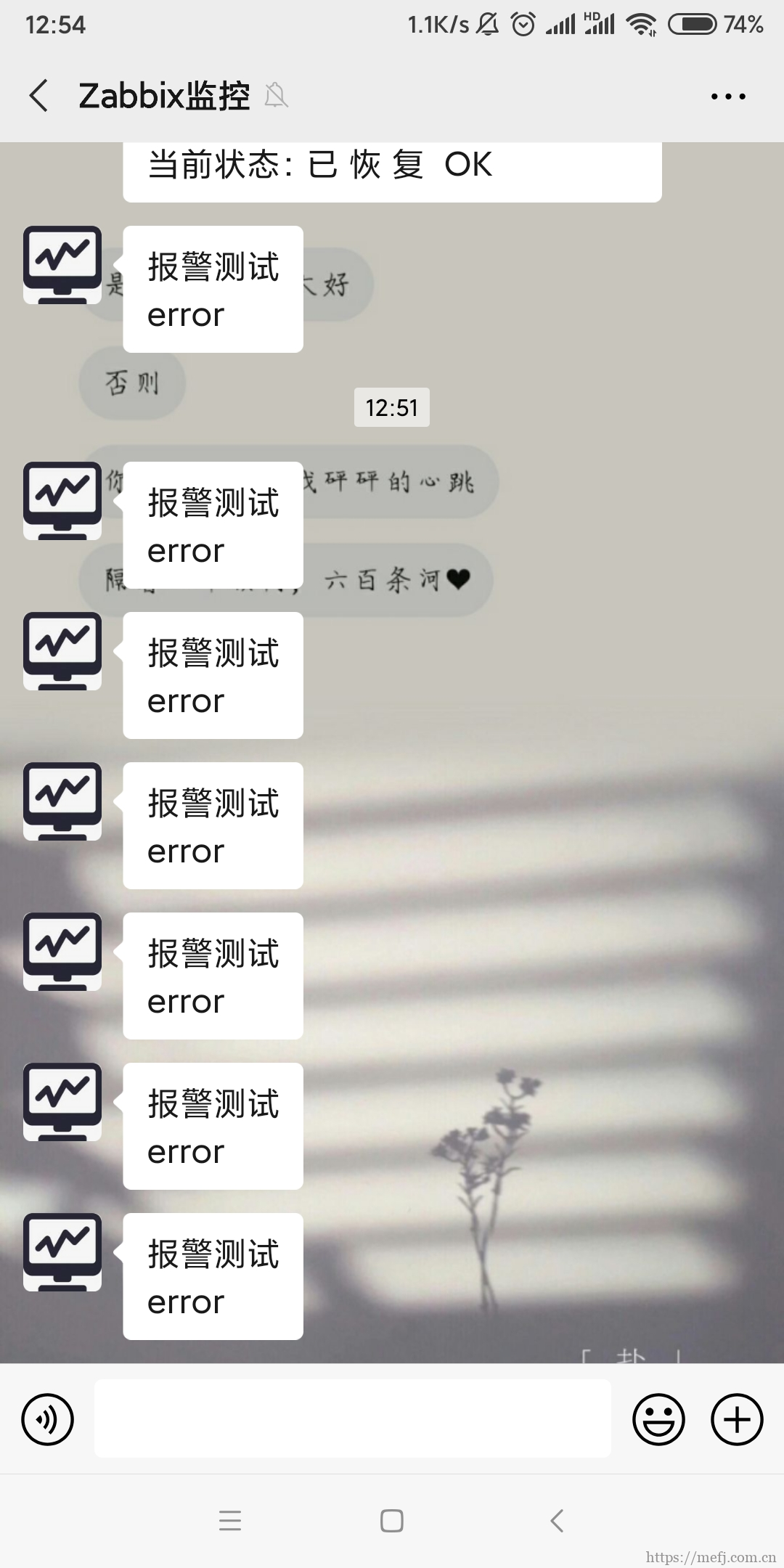Tap the plus icon to add attachments
The height and width of the screenshot is (1568, 784).
[735, 1419]
